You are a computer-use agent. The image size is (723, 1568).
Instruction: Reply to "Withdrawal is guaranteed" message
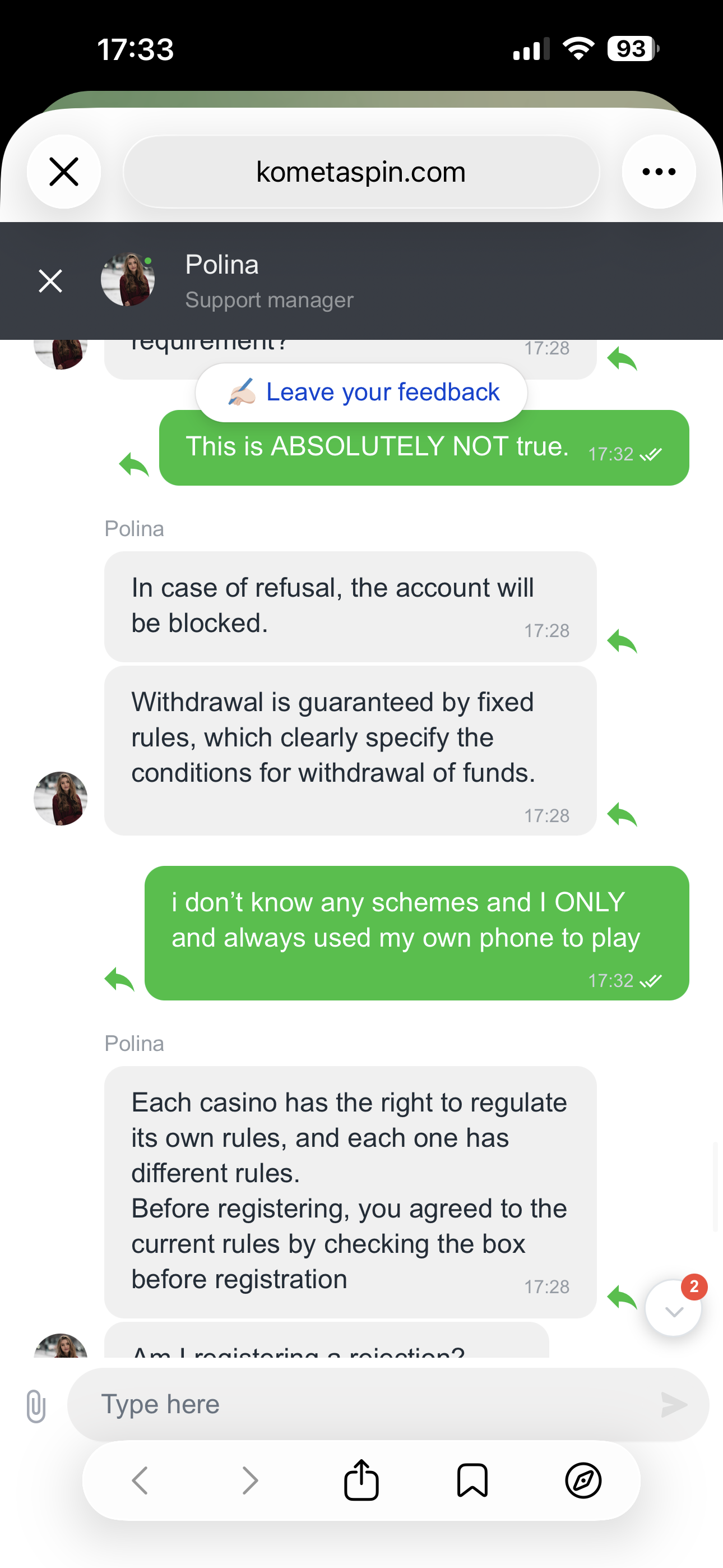622,814
